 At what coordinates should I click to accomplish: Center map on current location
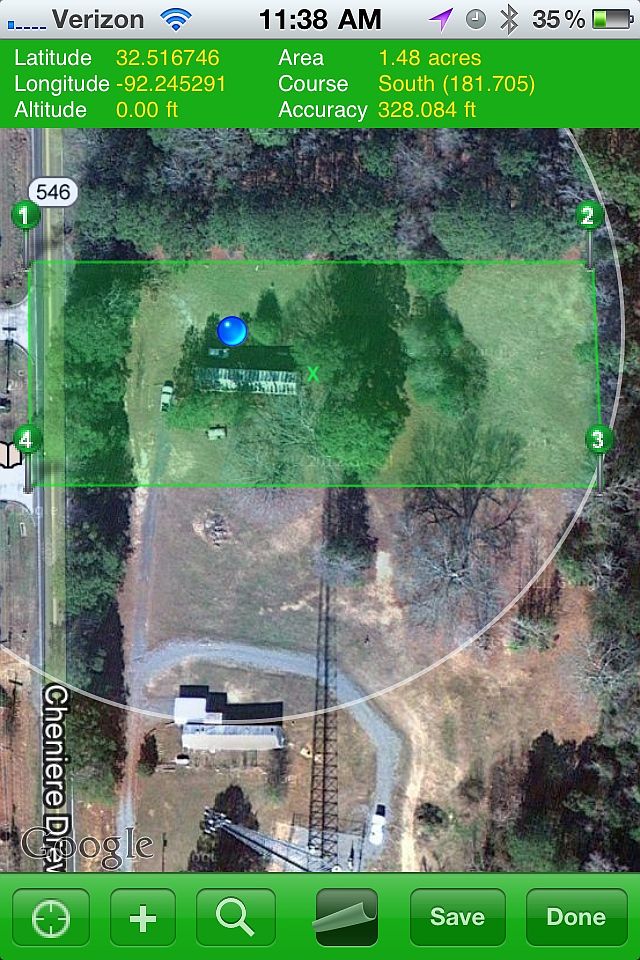click(x=51, y=917)
